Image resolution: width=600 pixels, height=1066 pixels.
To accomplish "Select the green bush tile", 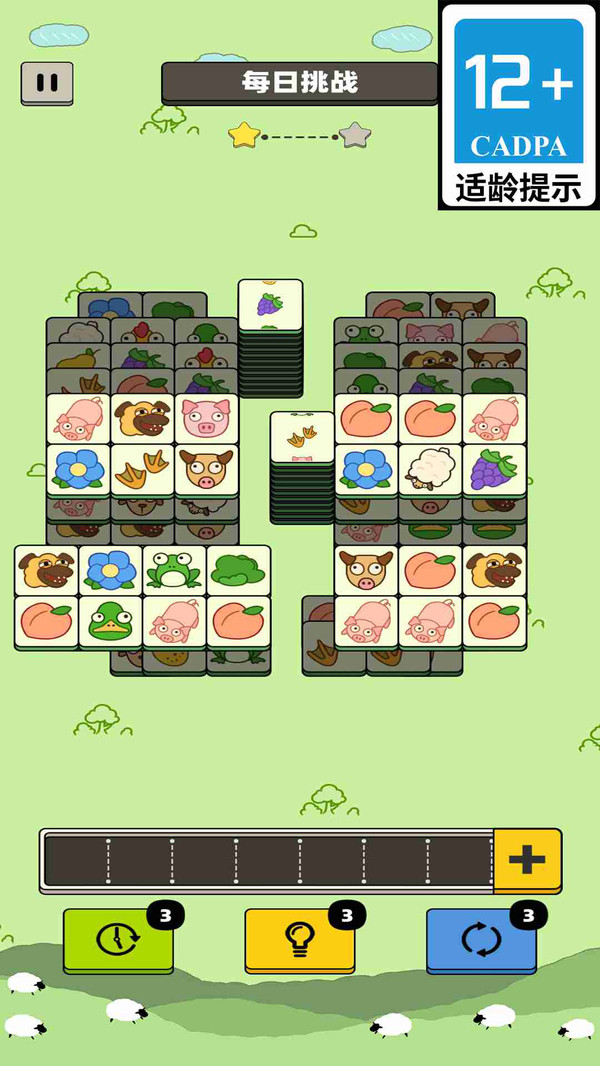I will coord(239,570).
